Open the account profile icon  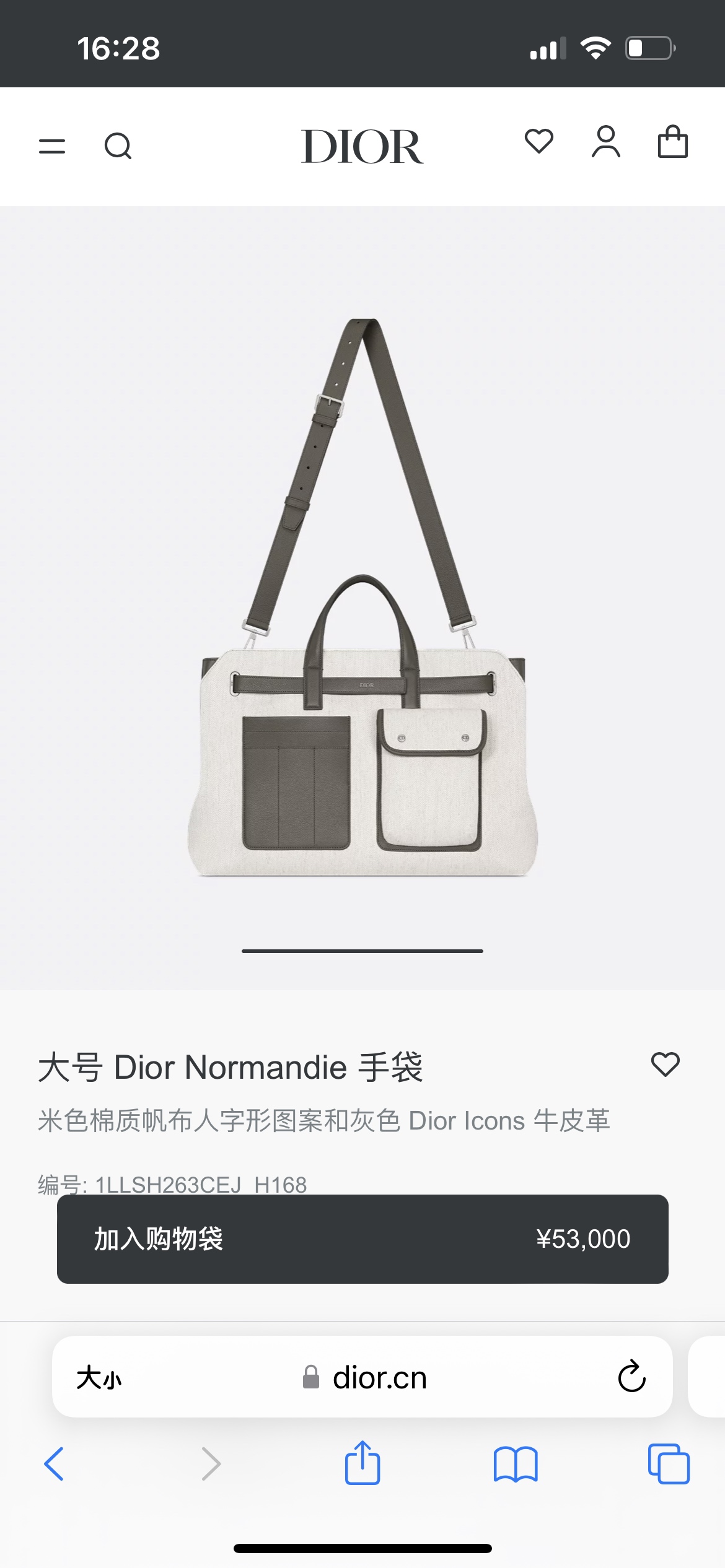tap(606, 142)
